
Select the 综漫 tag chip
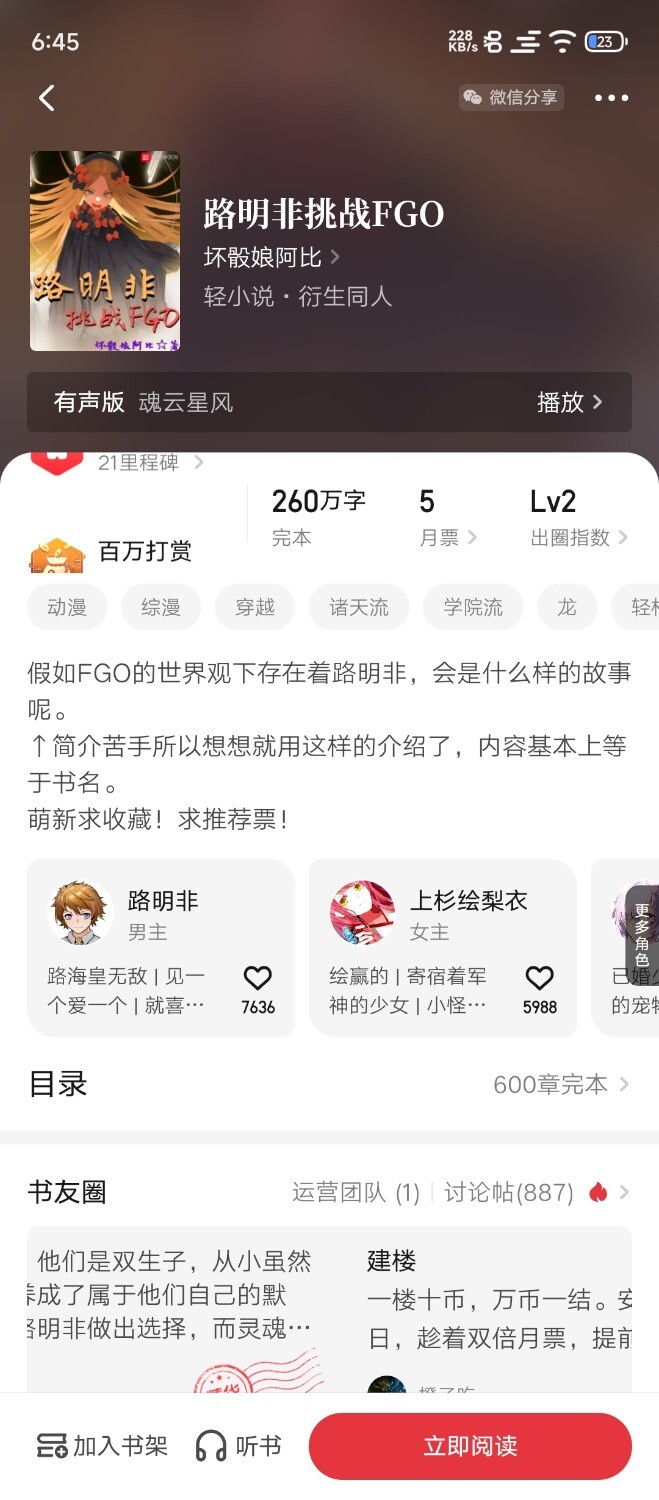click(161, 607)
